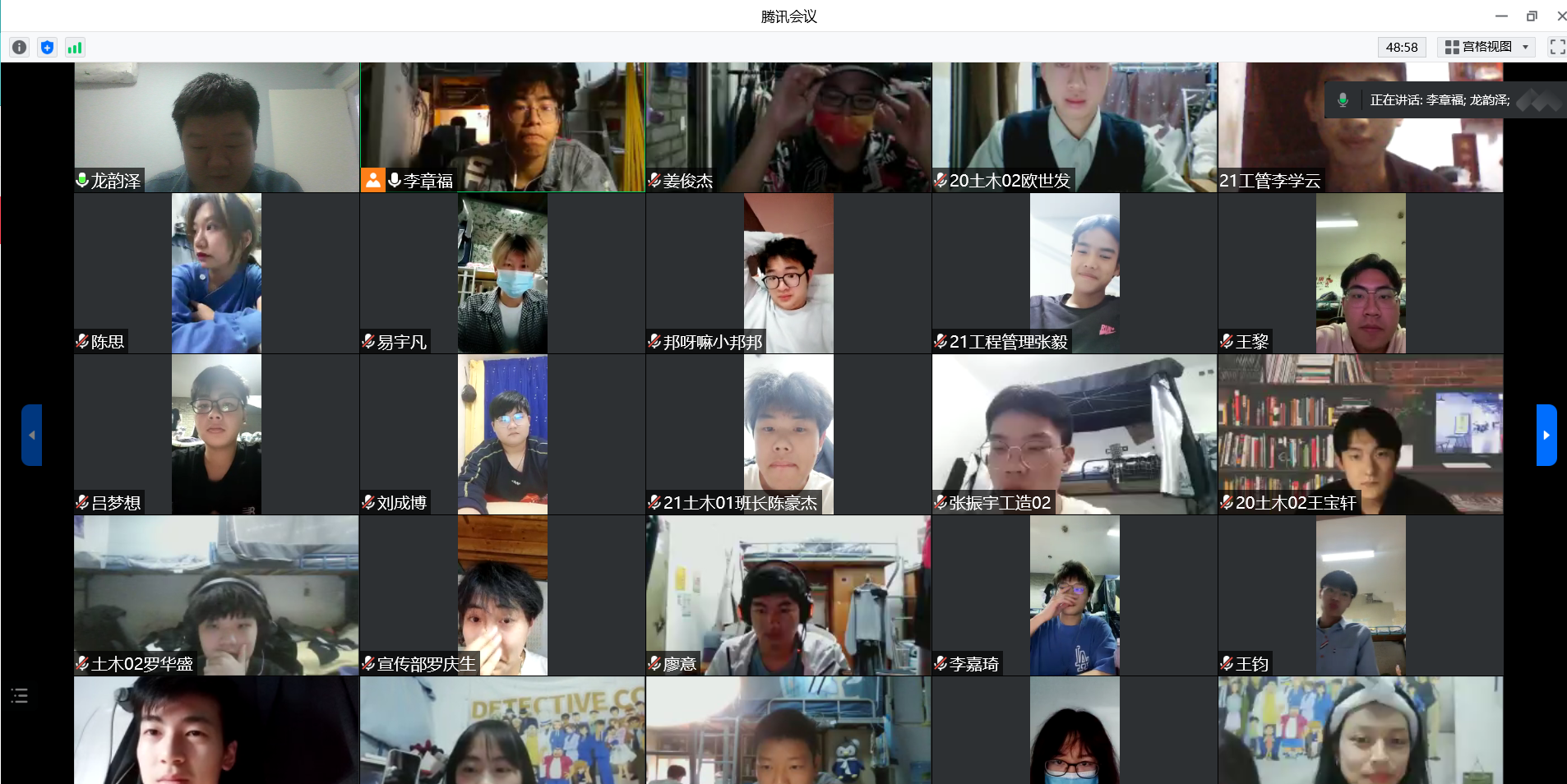Select 张振宇工造02's video tile
Screen dimensions: 1567x784
(1075, 435)
